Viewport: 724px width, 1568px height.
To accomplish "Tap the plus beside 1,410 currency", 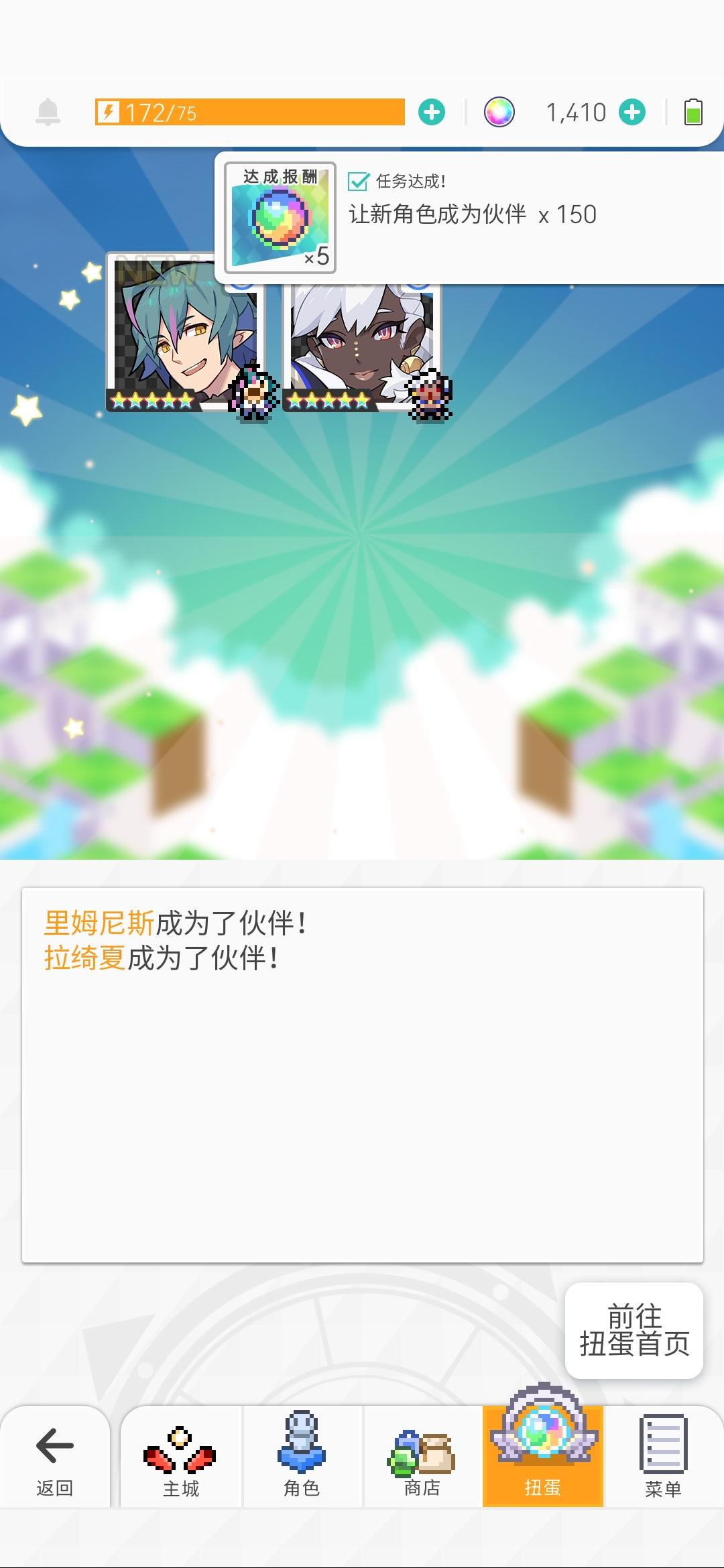I will point(631,112).
